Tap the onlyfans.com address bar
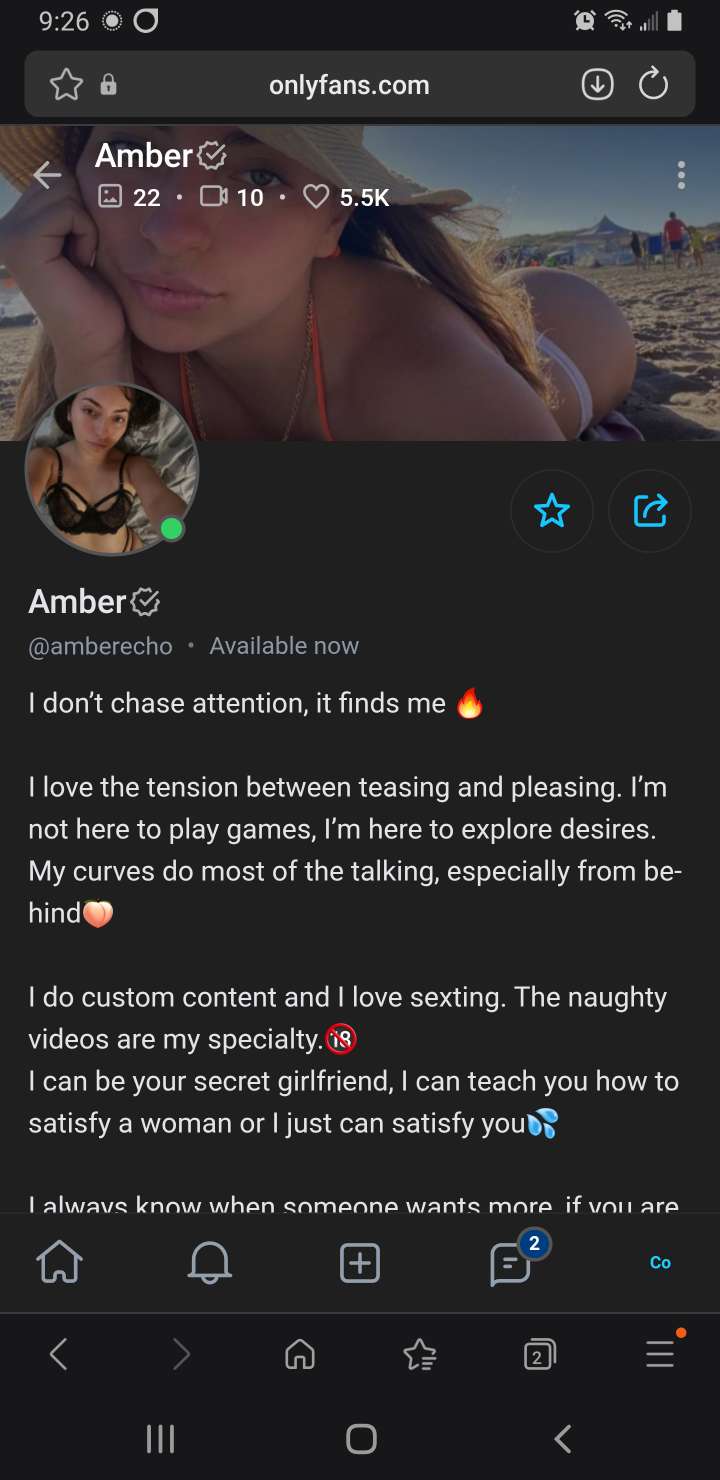 [349, 85]
